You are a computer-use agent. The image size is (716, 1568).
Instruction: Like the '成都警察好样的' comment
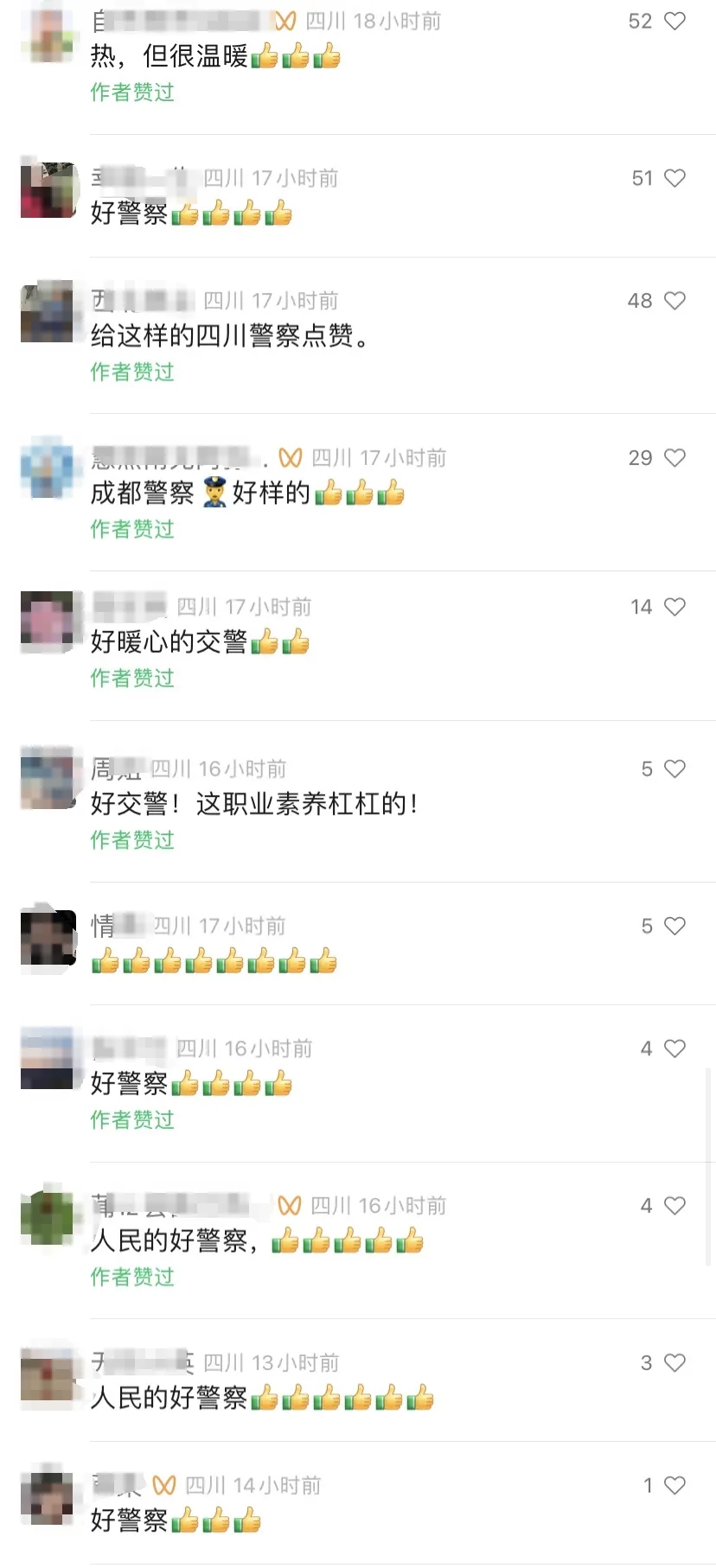coord(674,458)
